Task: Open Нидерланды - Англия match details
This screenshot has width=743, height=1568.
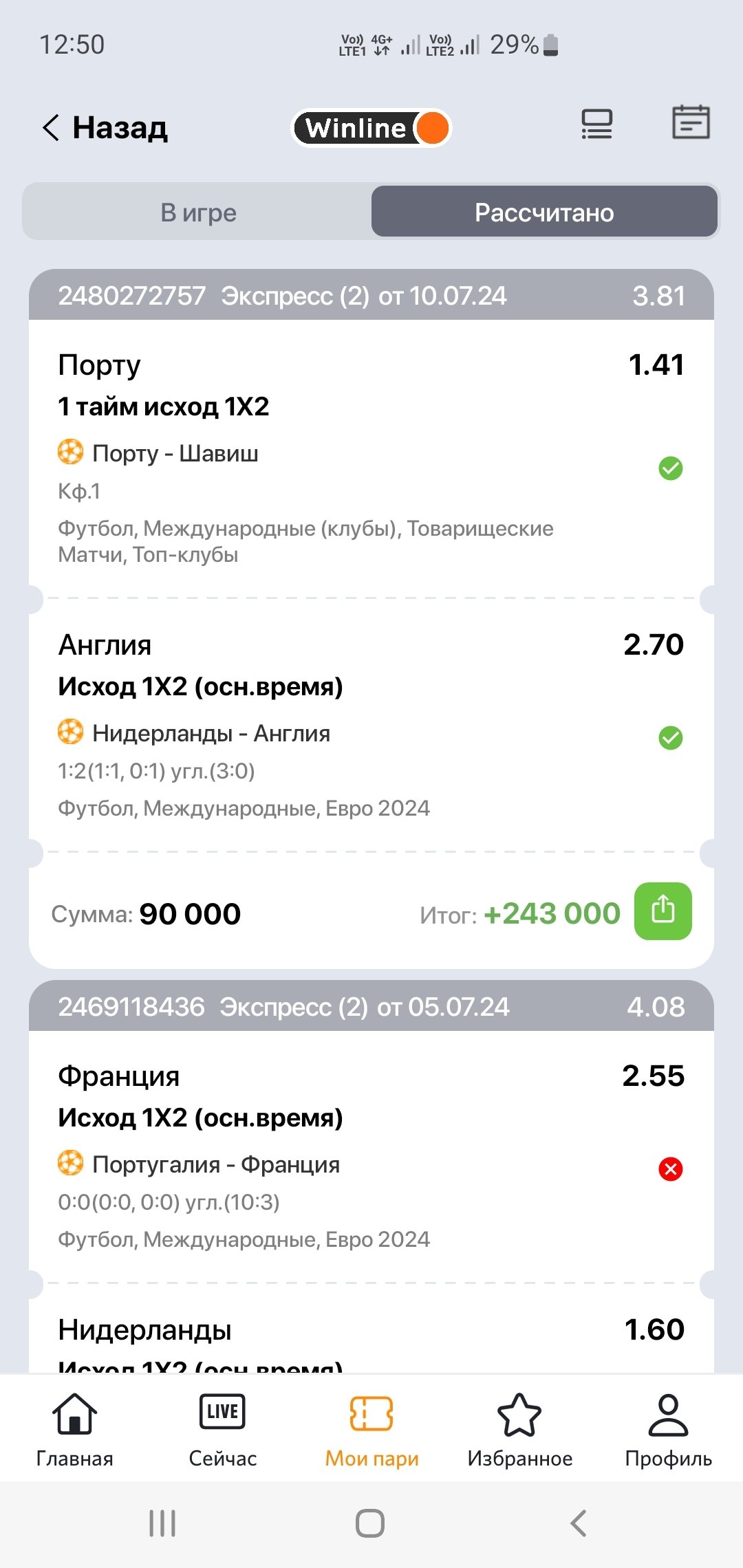Action: 211,734
